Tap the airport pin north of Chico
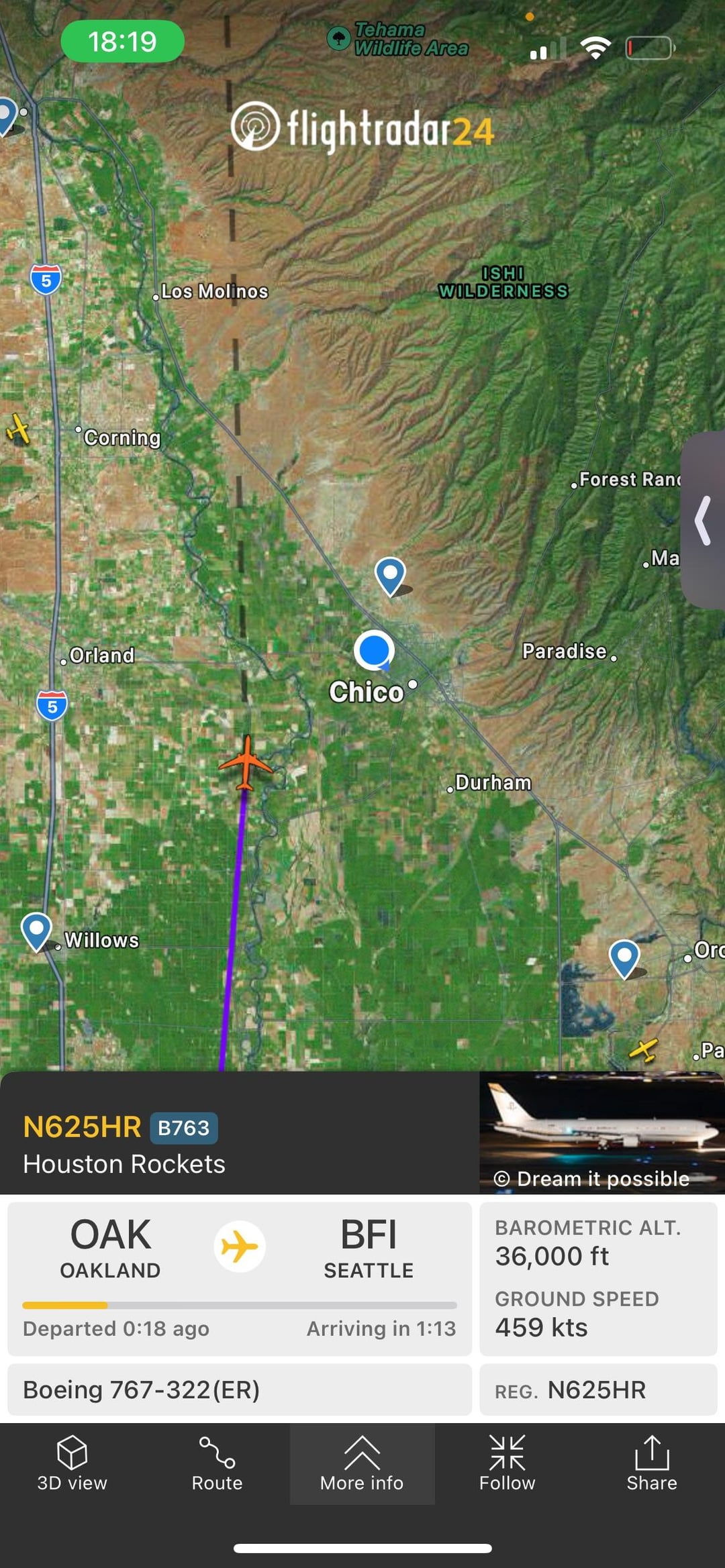Image resolution: width=725 pixels, height=1568 pixels. 390,575
